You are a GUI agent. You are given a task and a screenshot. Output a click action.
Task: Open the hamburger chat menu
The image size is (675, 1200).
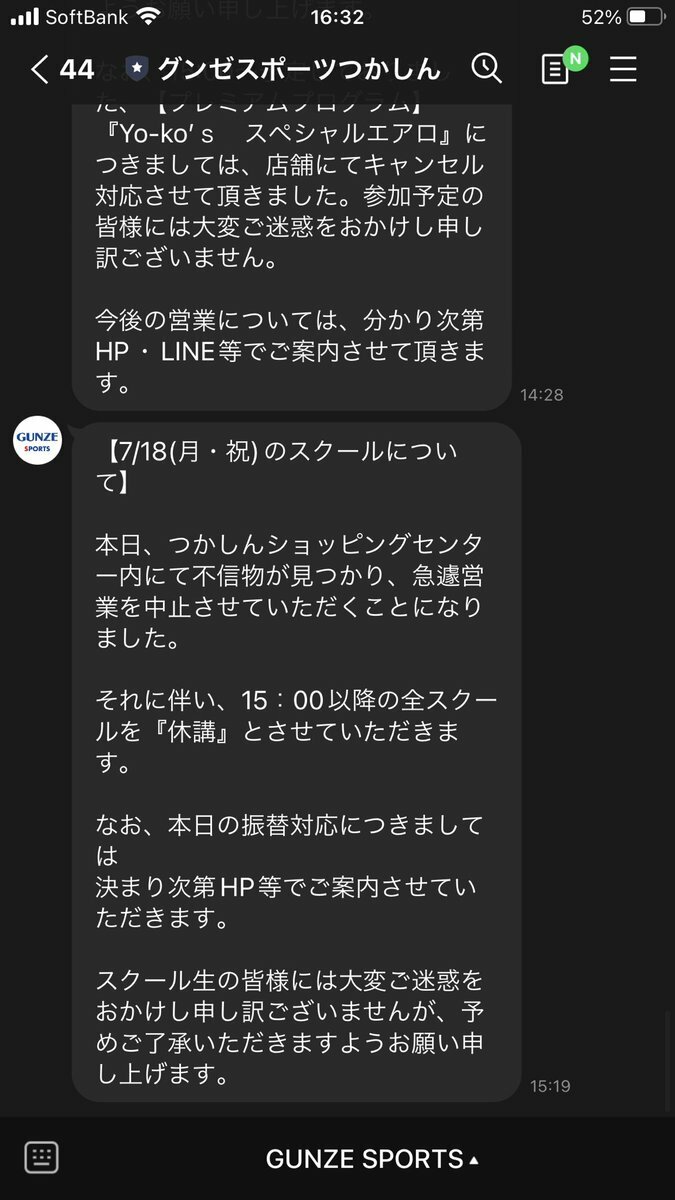pyautogui.click(x=623, y=69)
